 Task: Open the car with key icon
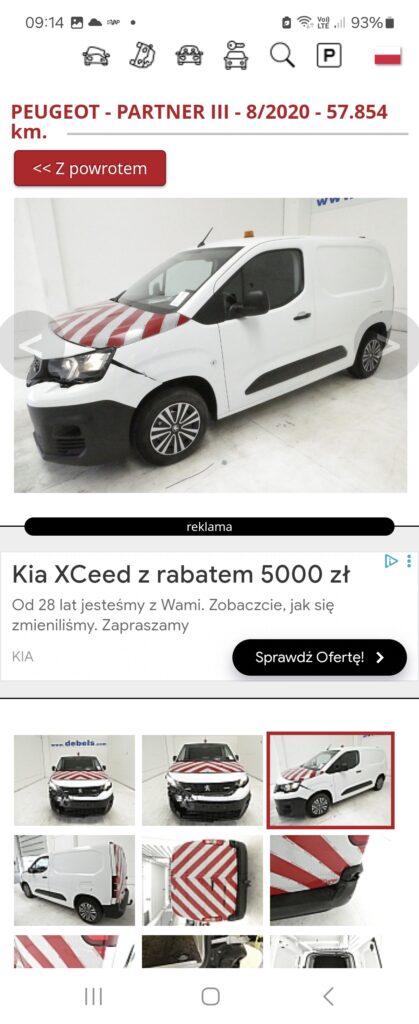(235, 55)
